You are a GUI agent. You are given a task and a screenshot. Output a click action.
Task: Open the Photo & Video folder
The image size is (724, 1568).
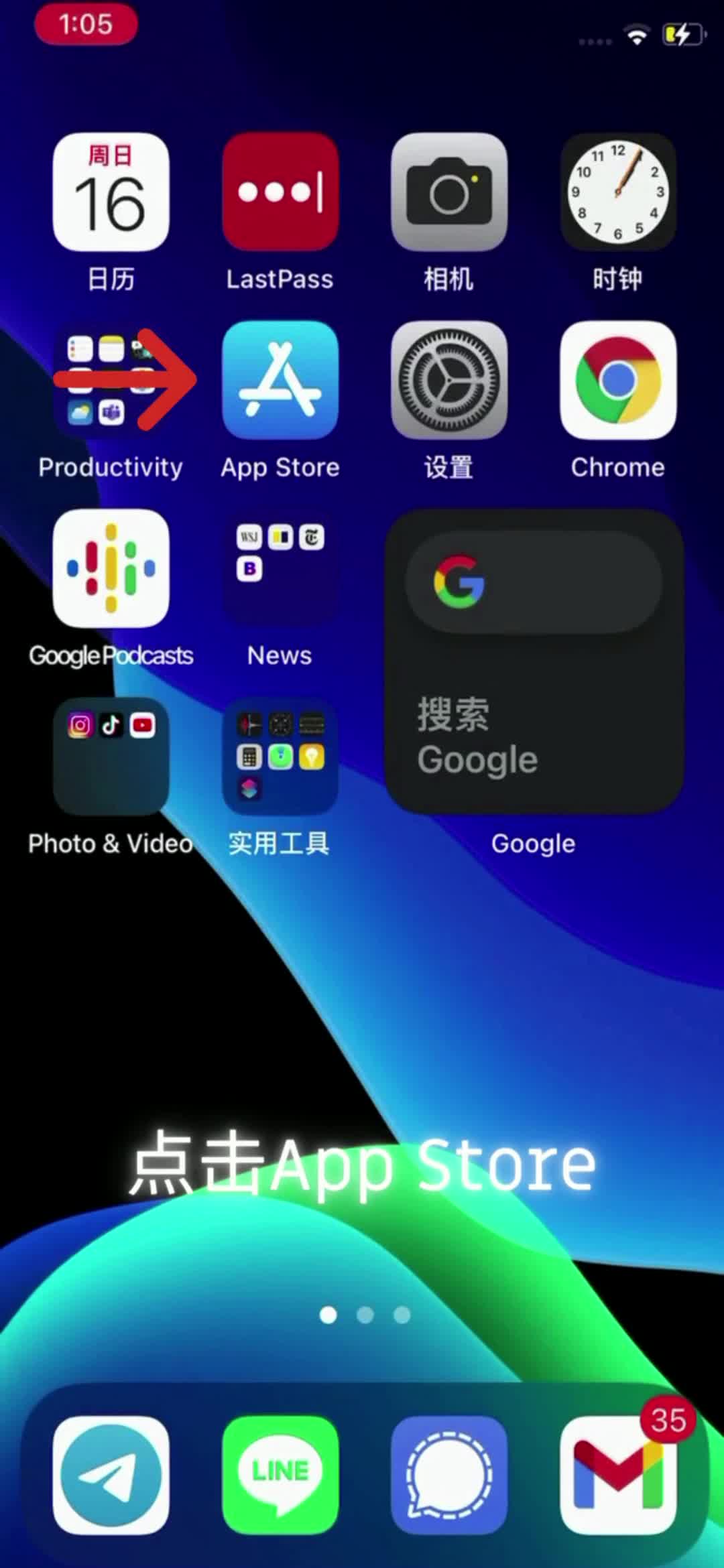[111, 756]
